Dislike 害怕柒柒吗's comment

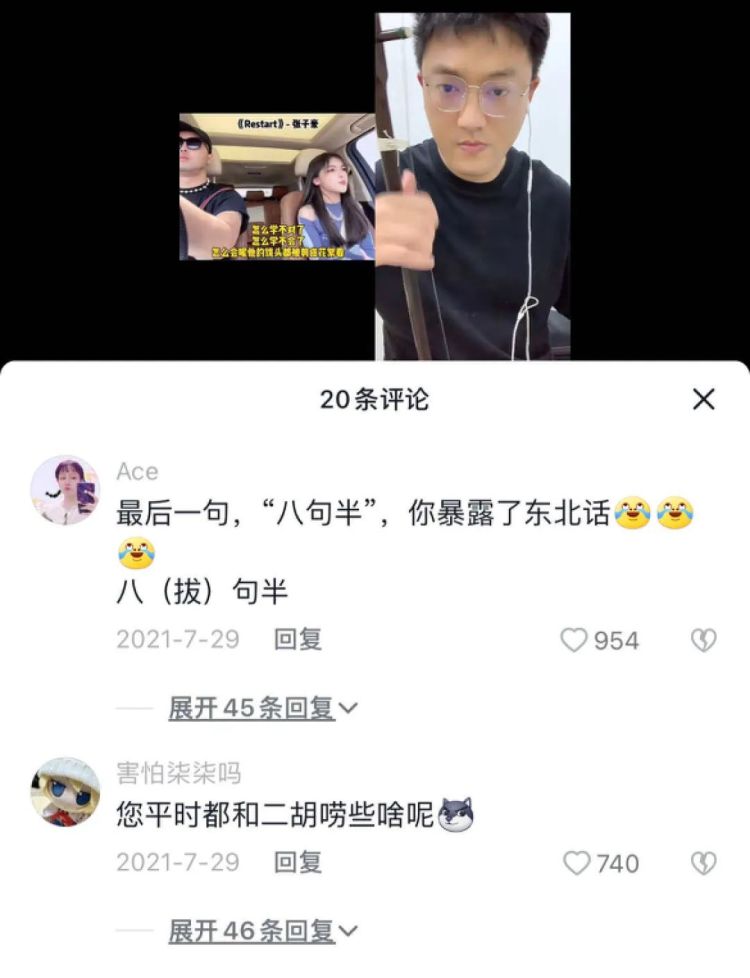[x=704, y=862]
